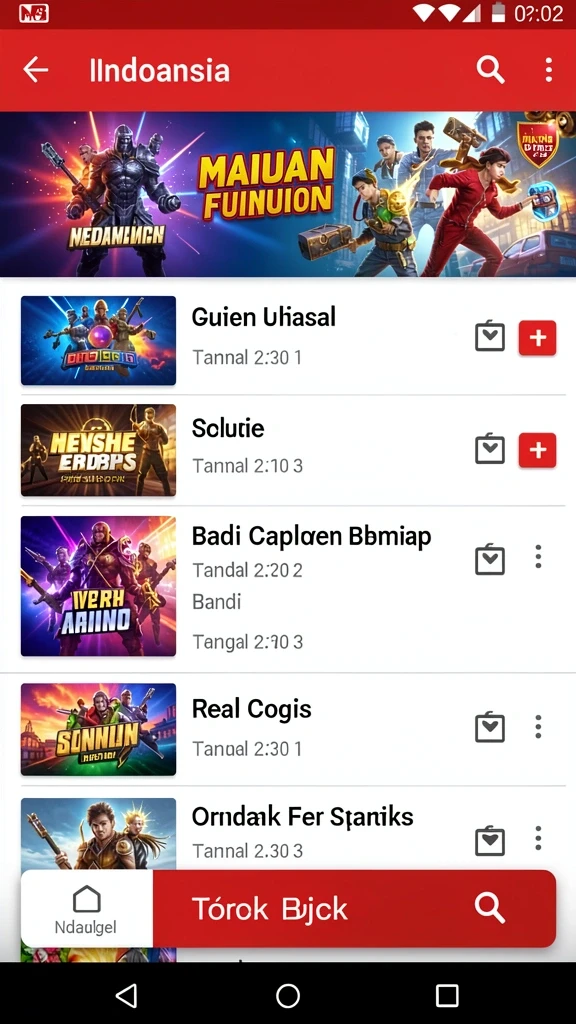
Task: Add Solutie with the red plus button
Action: point(537,450)
